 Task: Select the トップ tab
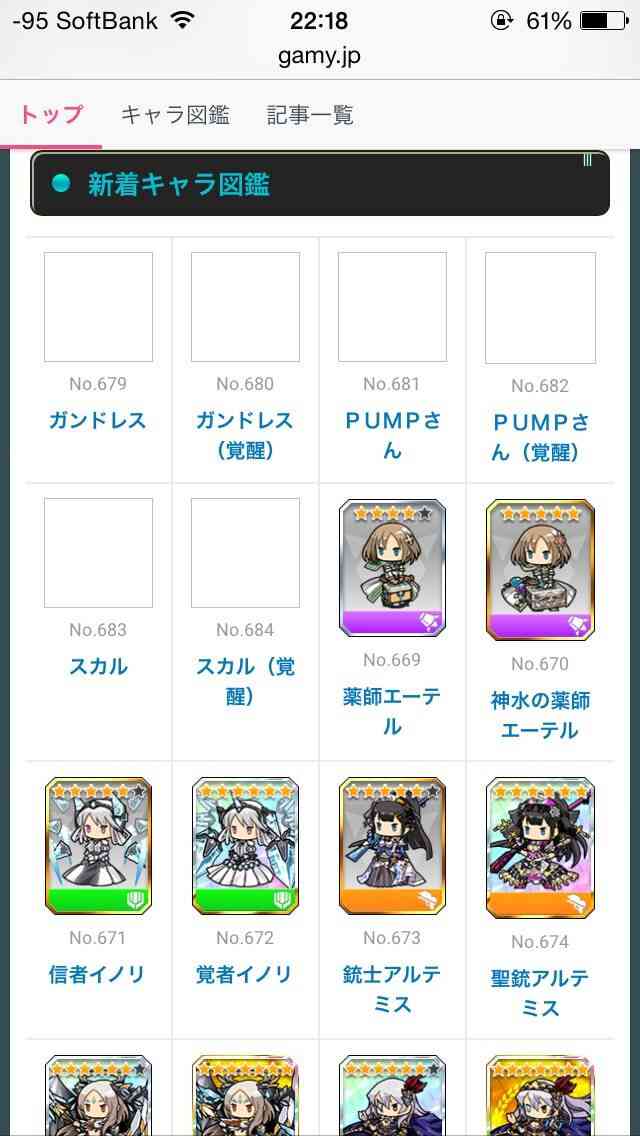[51, 114]
